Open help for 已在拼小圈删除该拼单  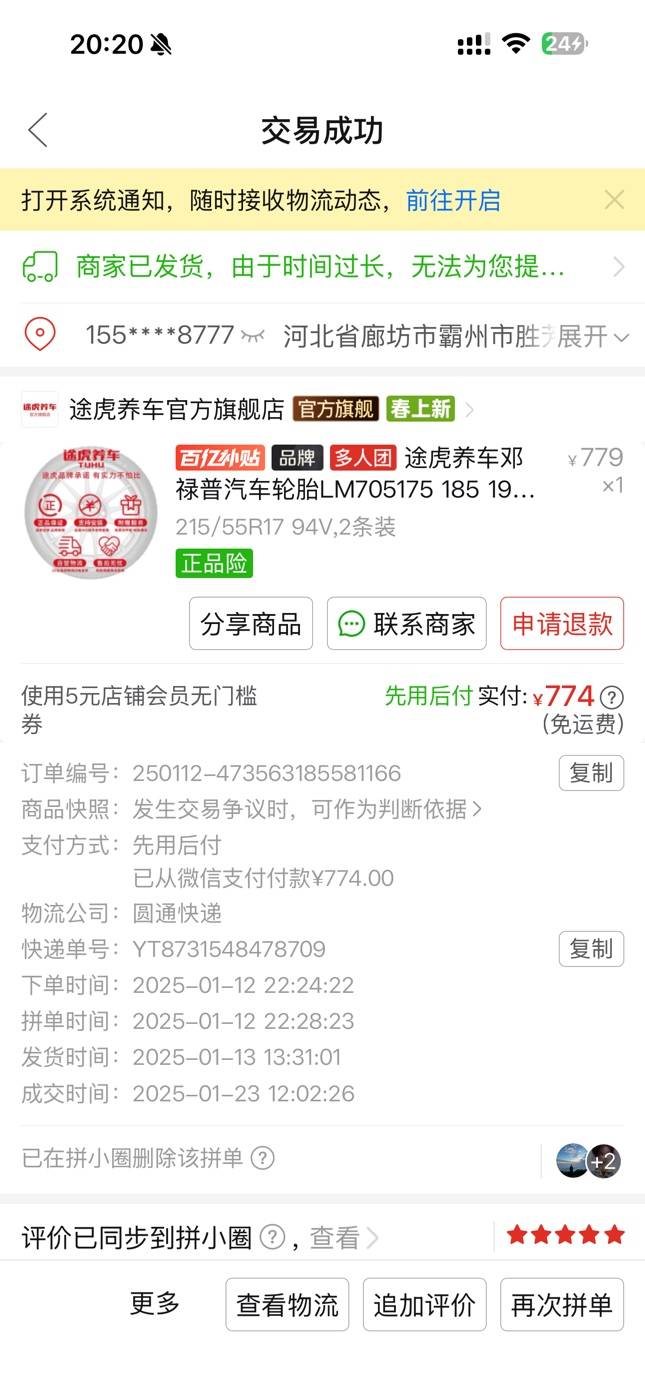coord(262,1159)
